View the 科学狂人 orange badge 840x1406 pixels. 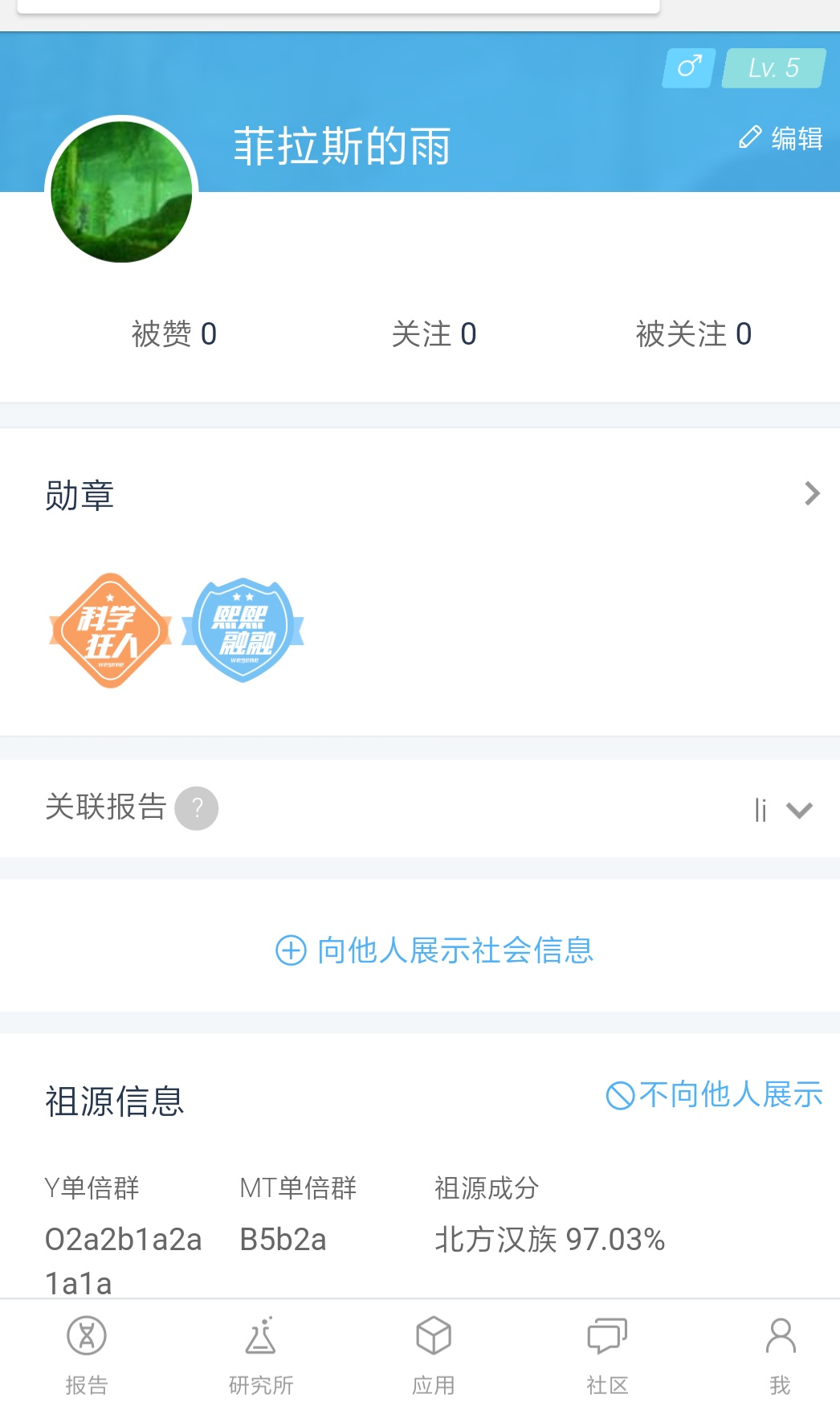tap(111, 631)
